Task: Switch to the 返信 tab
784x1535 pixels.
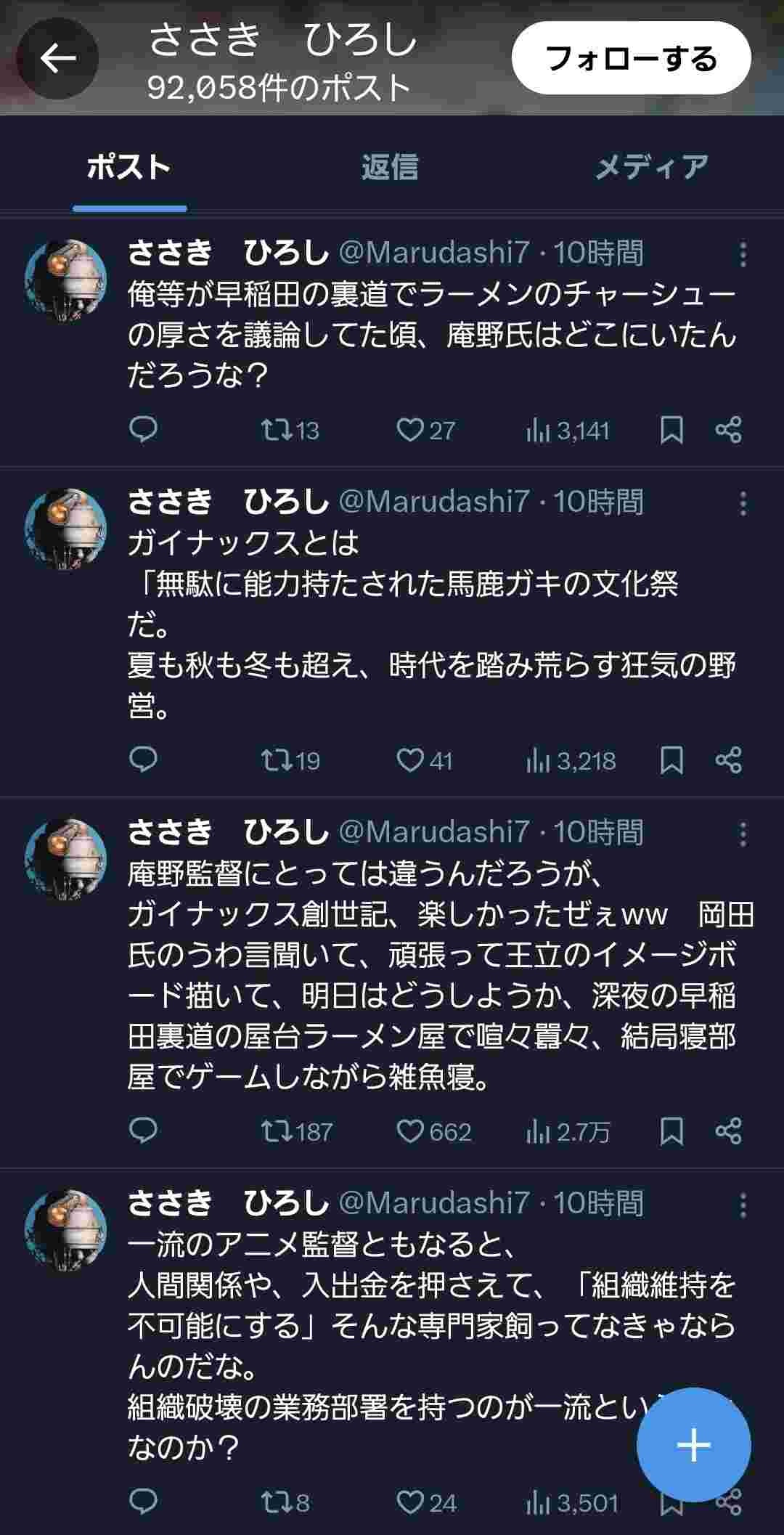Action: pyautogui.click(x=390, y=167)
